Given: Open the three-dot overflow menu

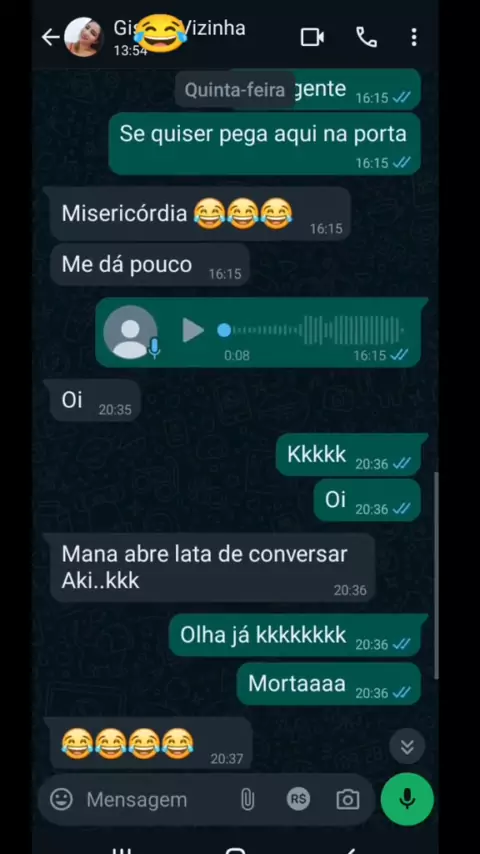Looking at the screenshot, I should coord(414,37).
